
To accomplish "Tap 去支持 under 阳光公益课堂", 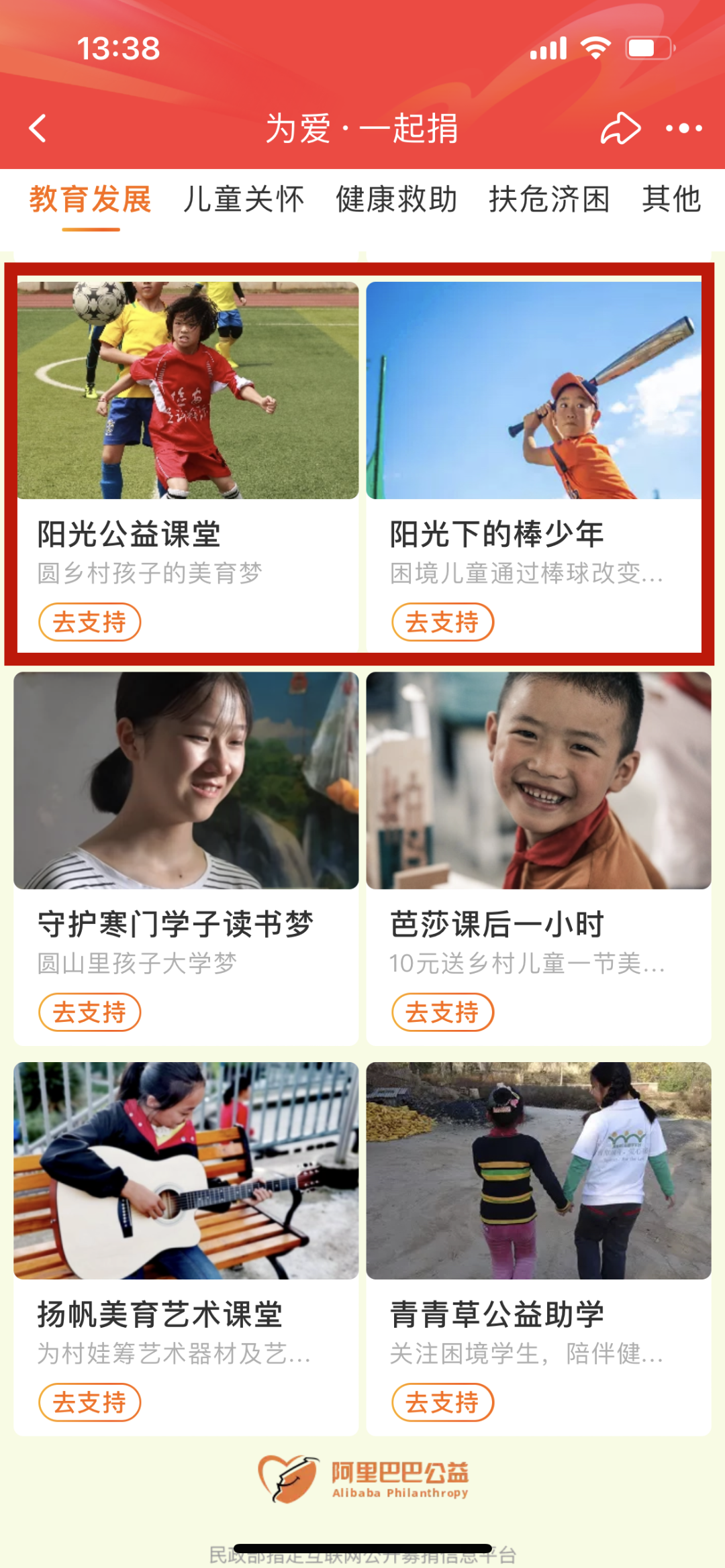I will [90, 622].
